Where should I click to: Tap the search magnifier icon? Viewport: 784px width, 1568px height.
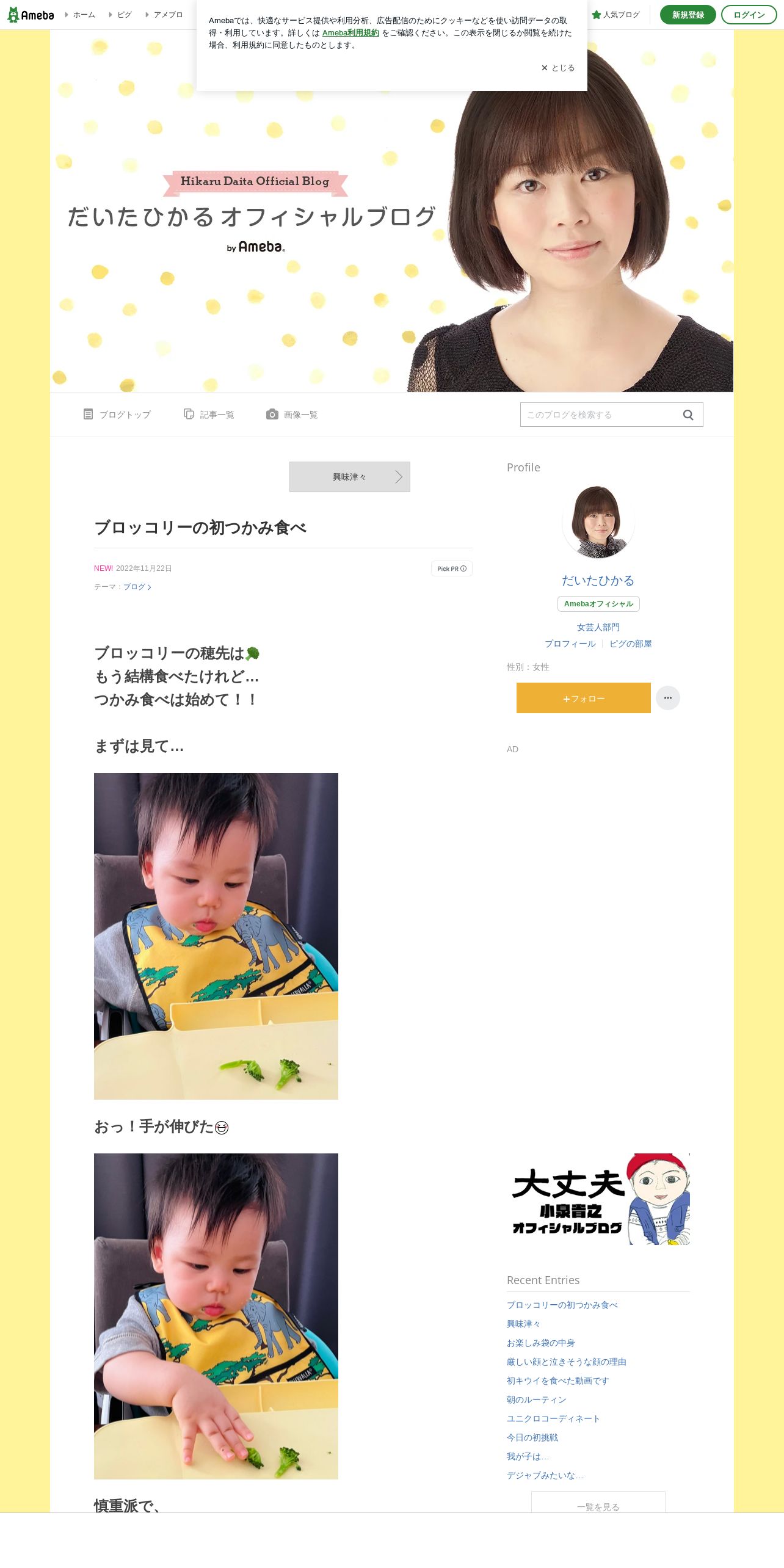[x=688, y=415]
